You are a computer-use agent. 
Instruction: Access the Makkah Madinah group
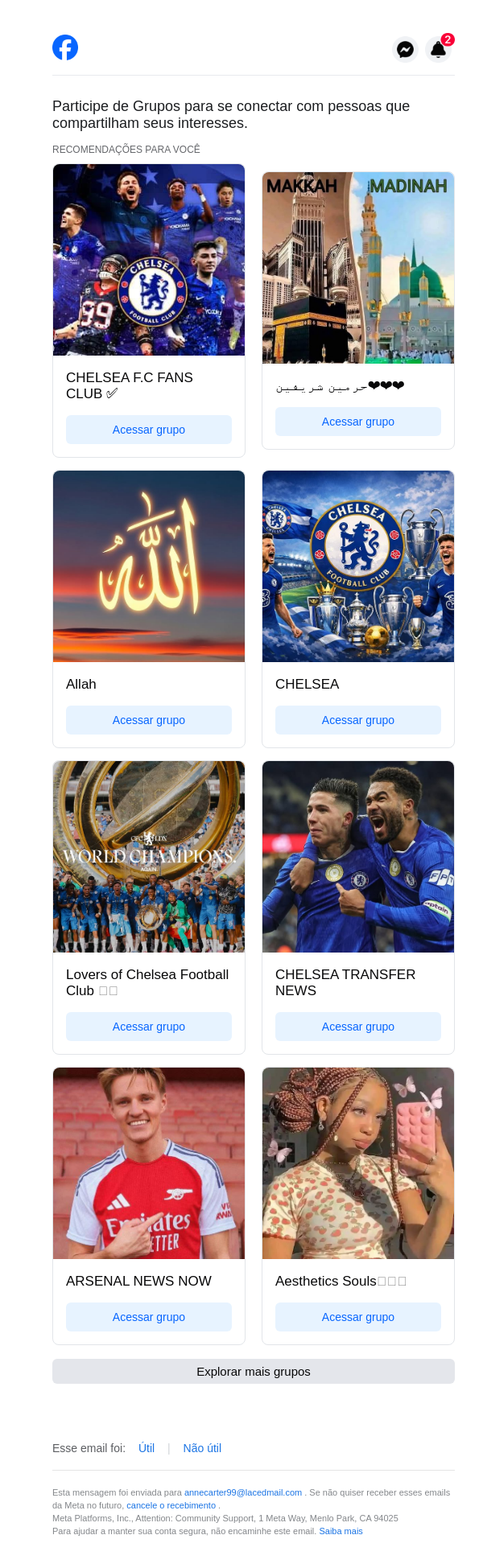(x=358, y=422)
